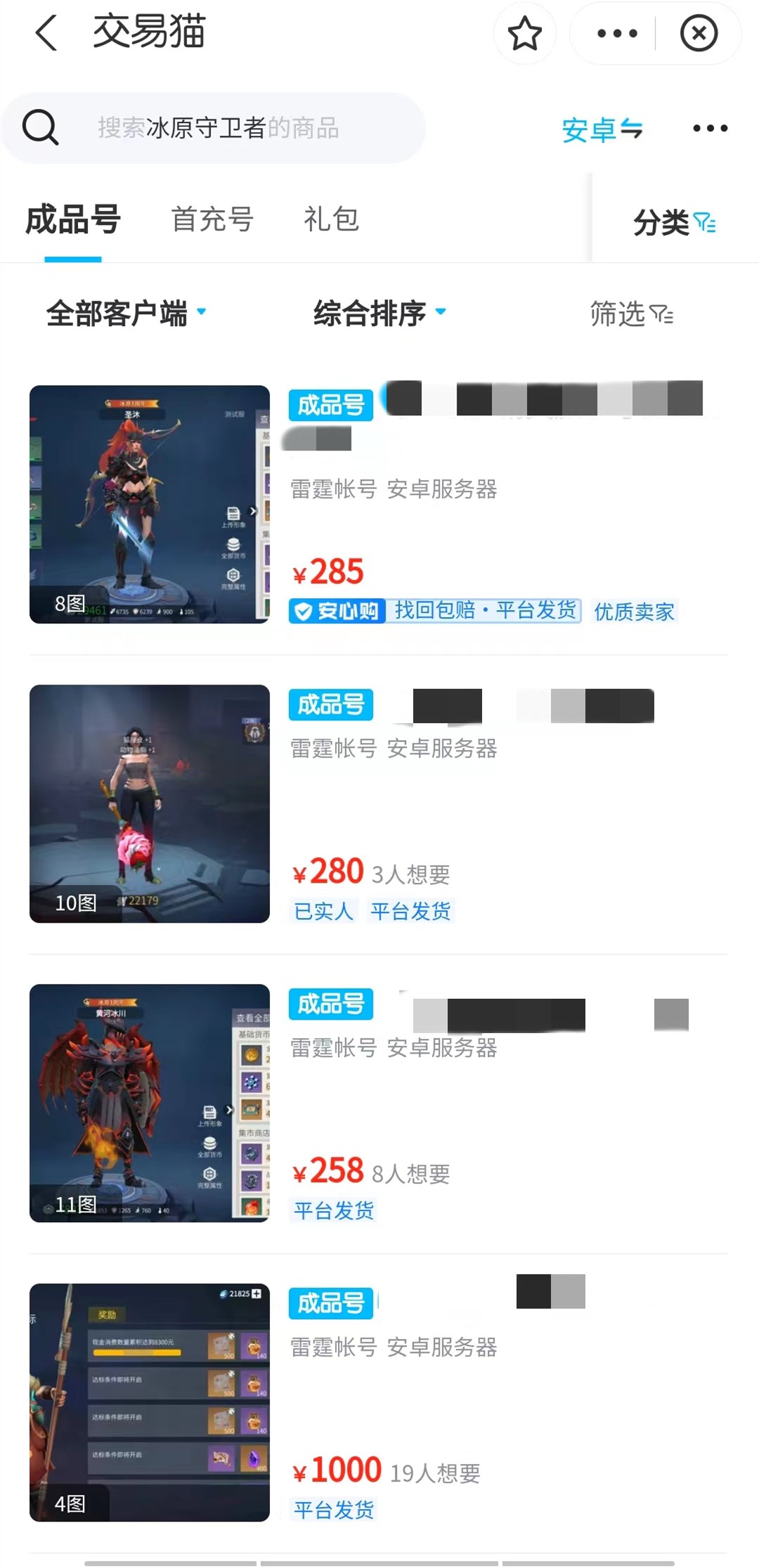Open the three-dot menu beside 安卓

[x=710, y=128]
